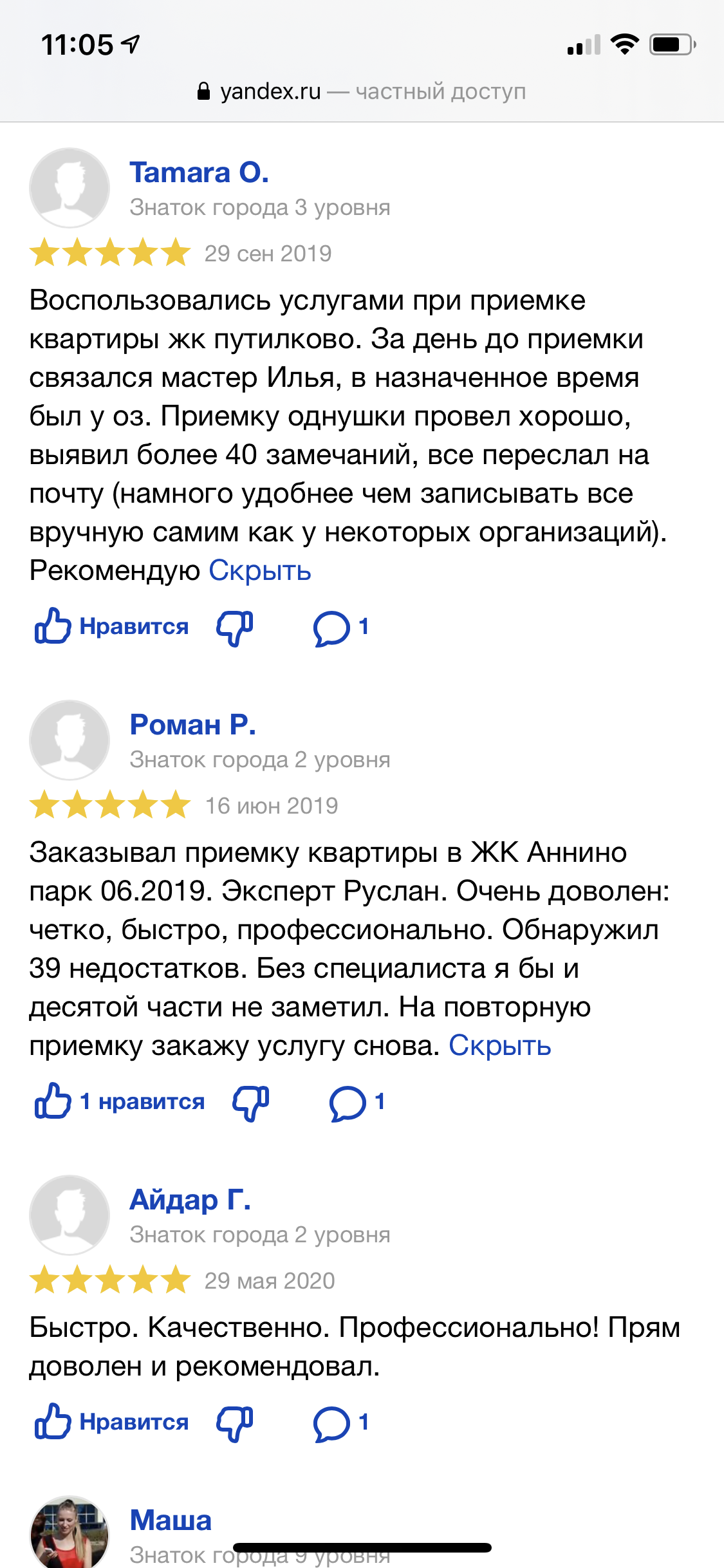
Task: Collapse Tamara O.'s review with Скрыть
Action: click(x=260, y=571)
